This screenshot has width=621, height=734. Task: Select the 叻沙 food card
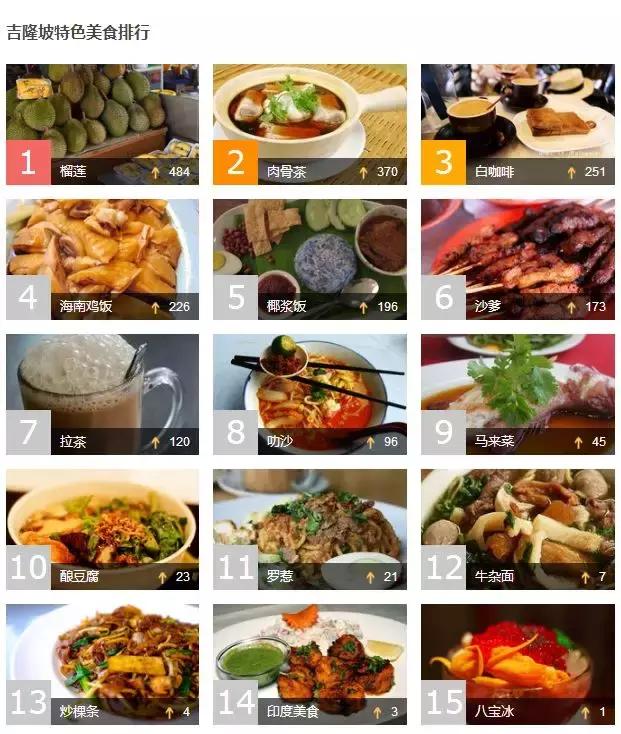[x=310, y=394]
